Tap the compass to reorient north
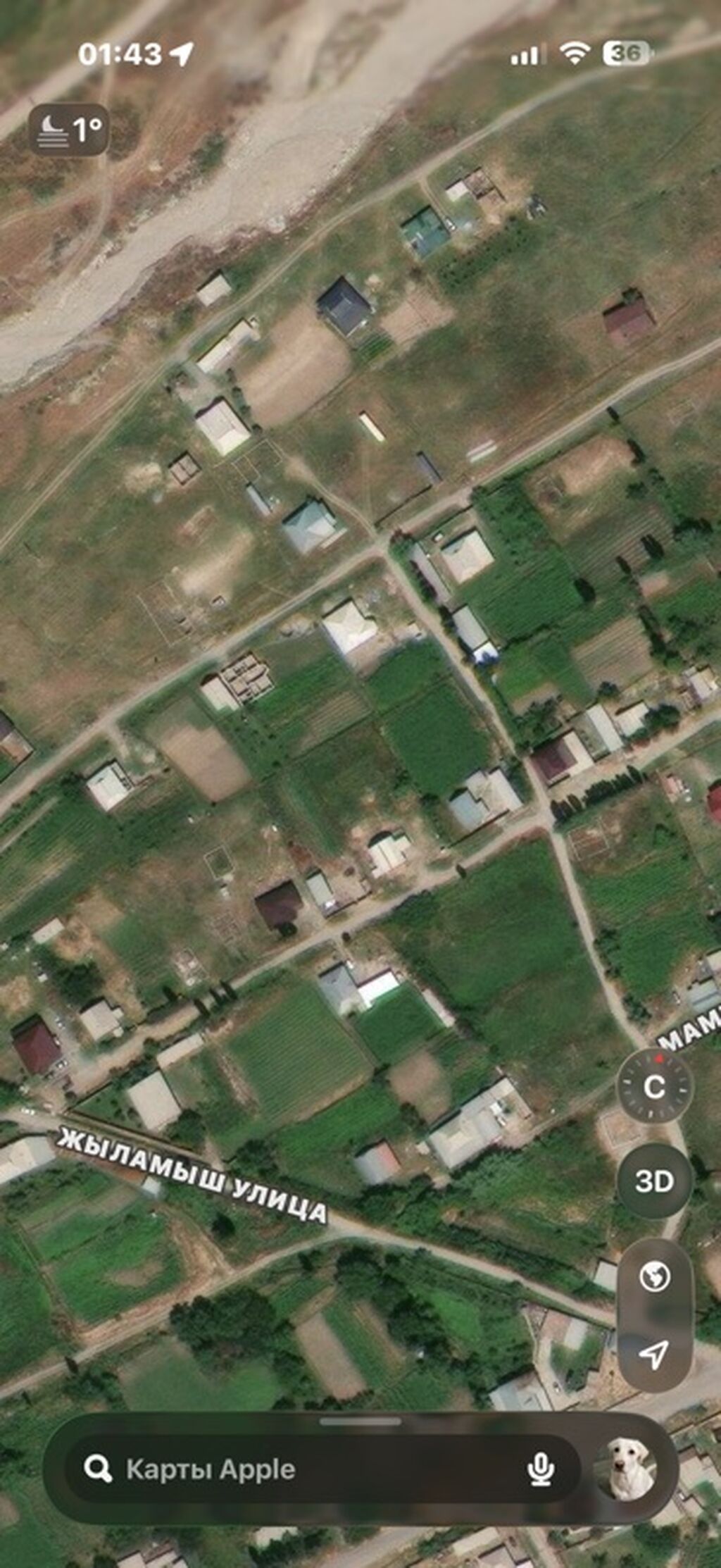The height and width of the screenshot is (1568, 721). coord(655,1085)
